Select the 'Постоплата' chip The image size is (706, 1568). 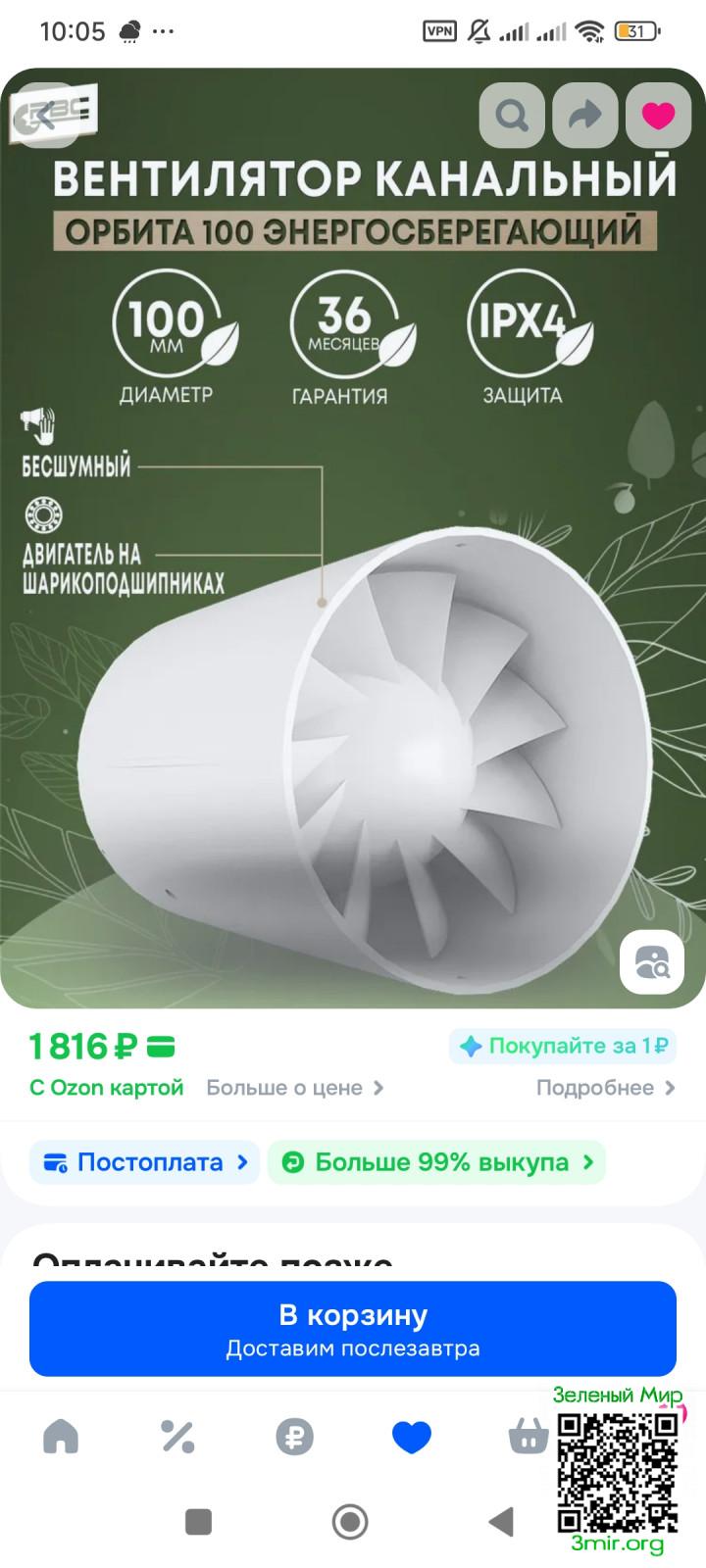click(x=144, y=1162)
